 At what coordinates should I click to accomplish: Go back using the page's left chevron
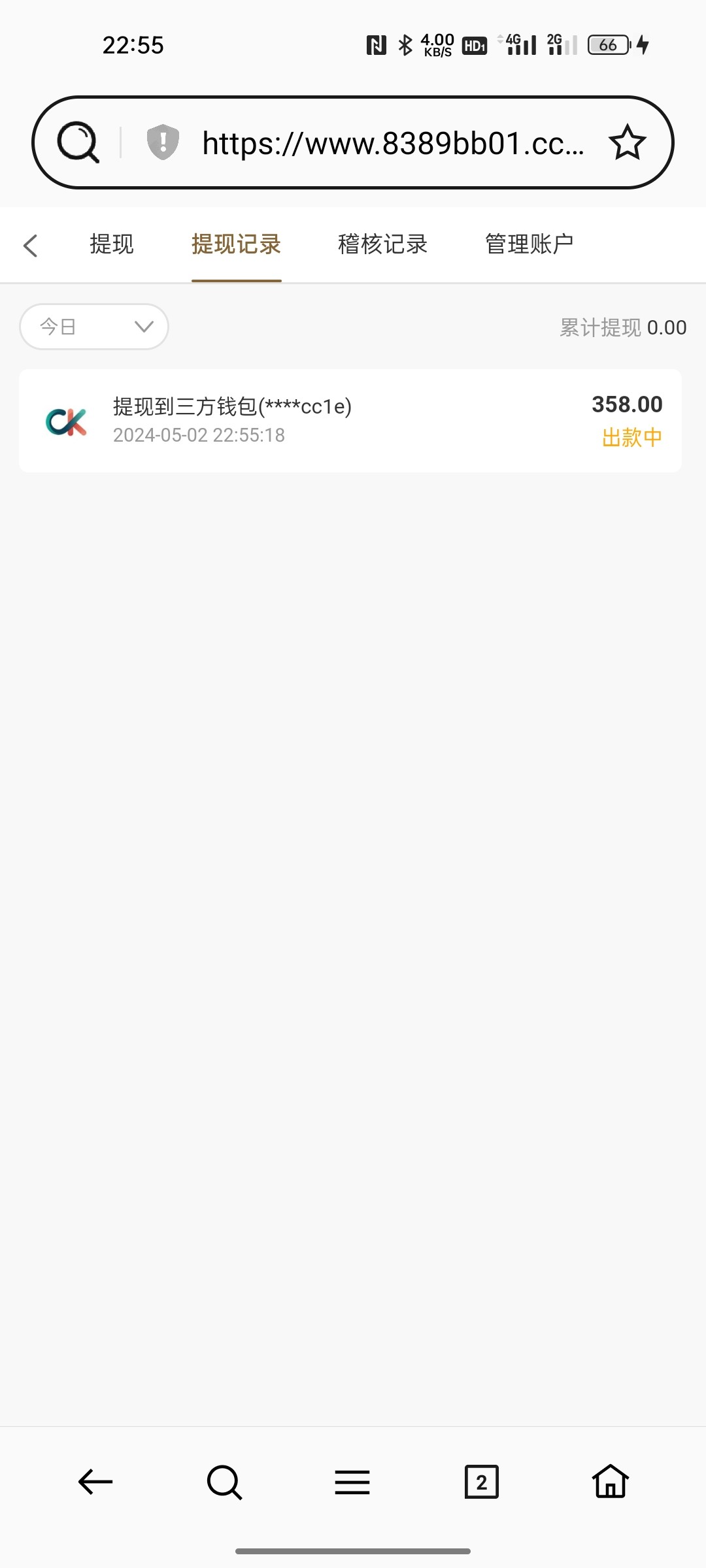(30, 246)
